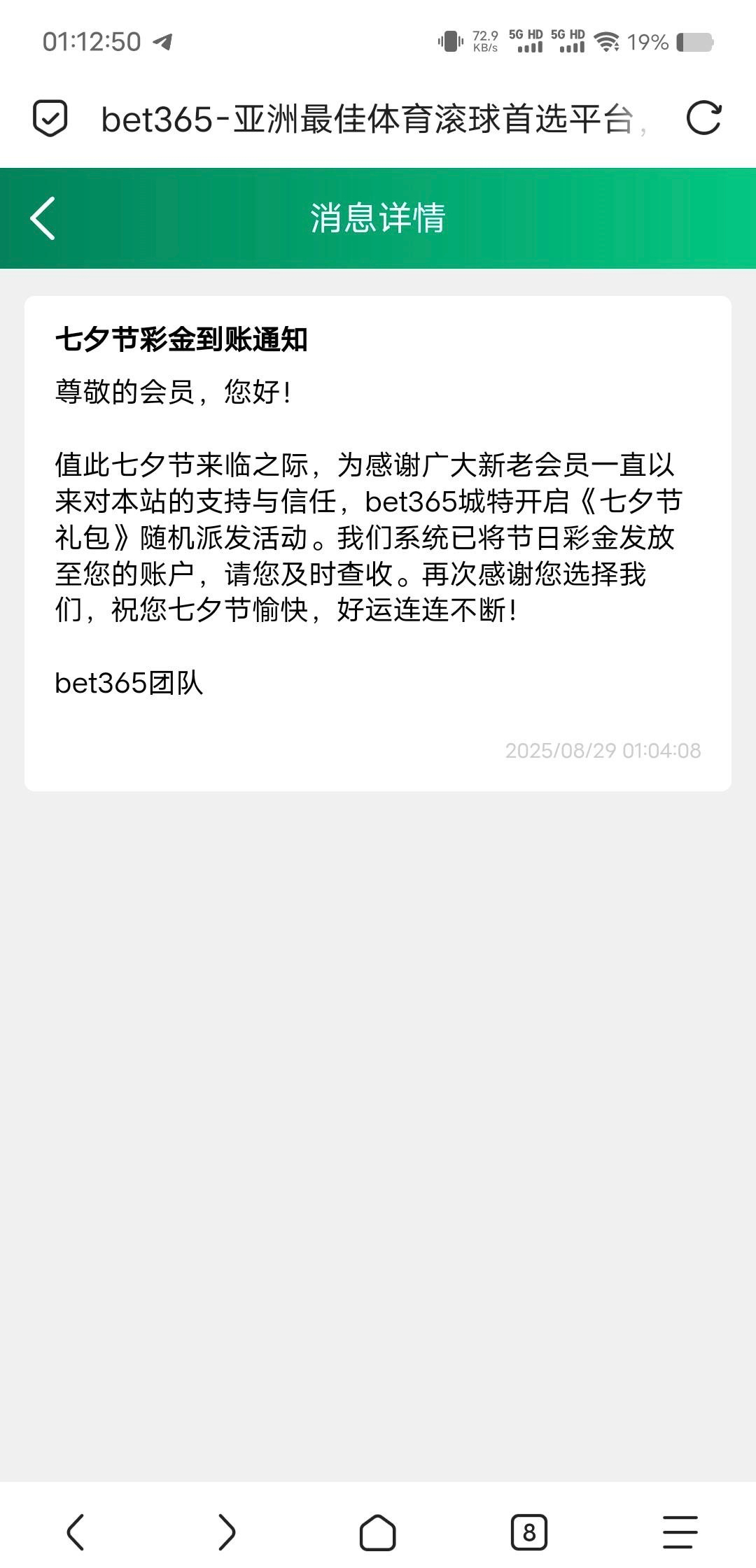Image resolution: width=756 pixels, height=1568 pixels.
Task: Go forward in the browser toolbar
Action: (x=226, y=1532)
